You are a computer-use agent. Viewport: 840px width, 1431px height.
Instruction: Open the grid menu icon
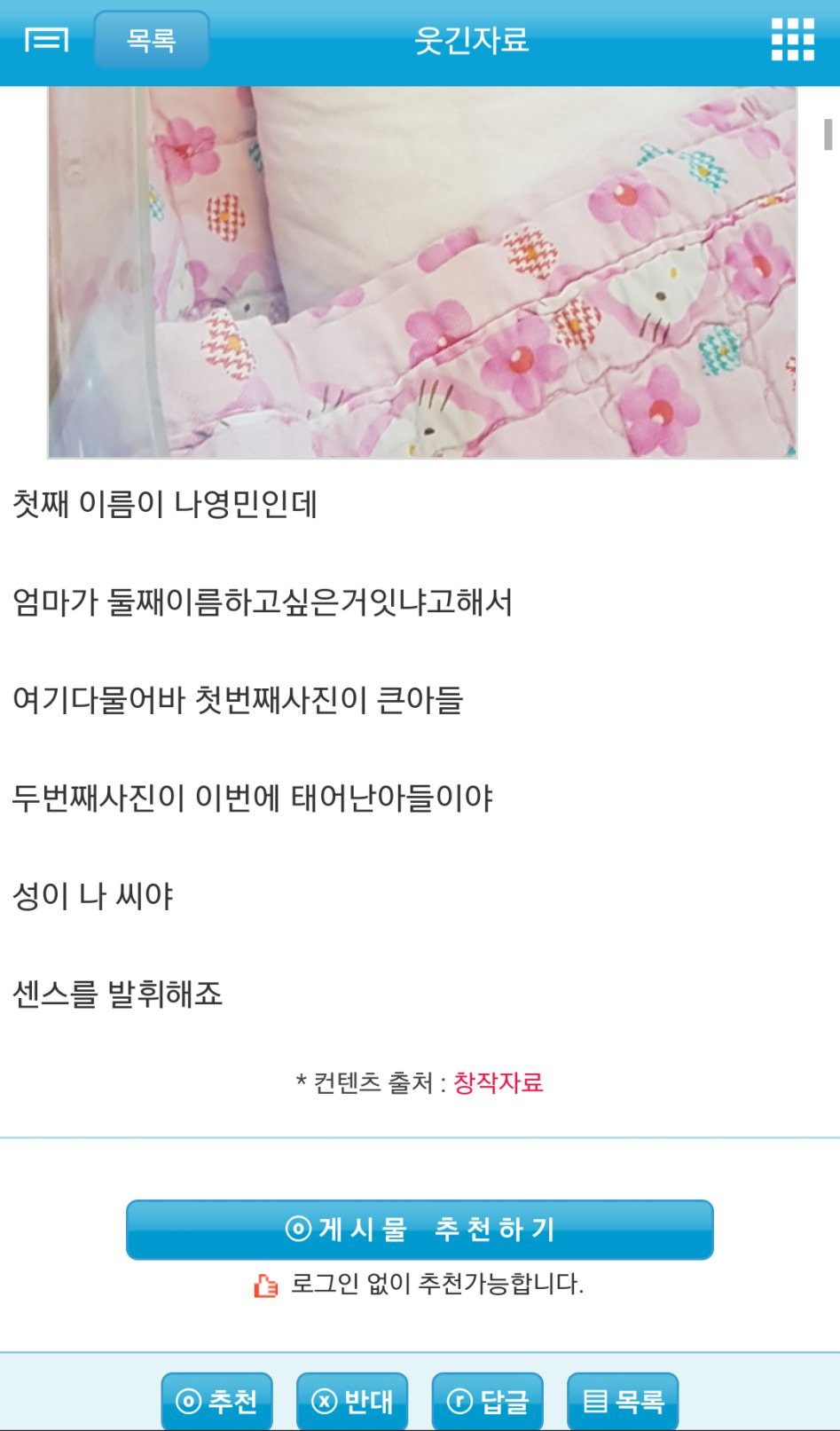pos(792,40)
